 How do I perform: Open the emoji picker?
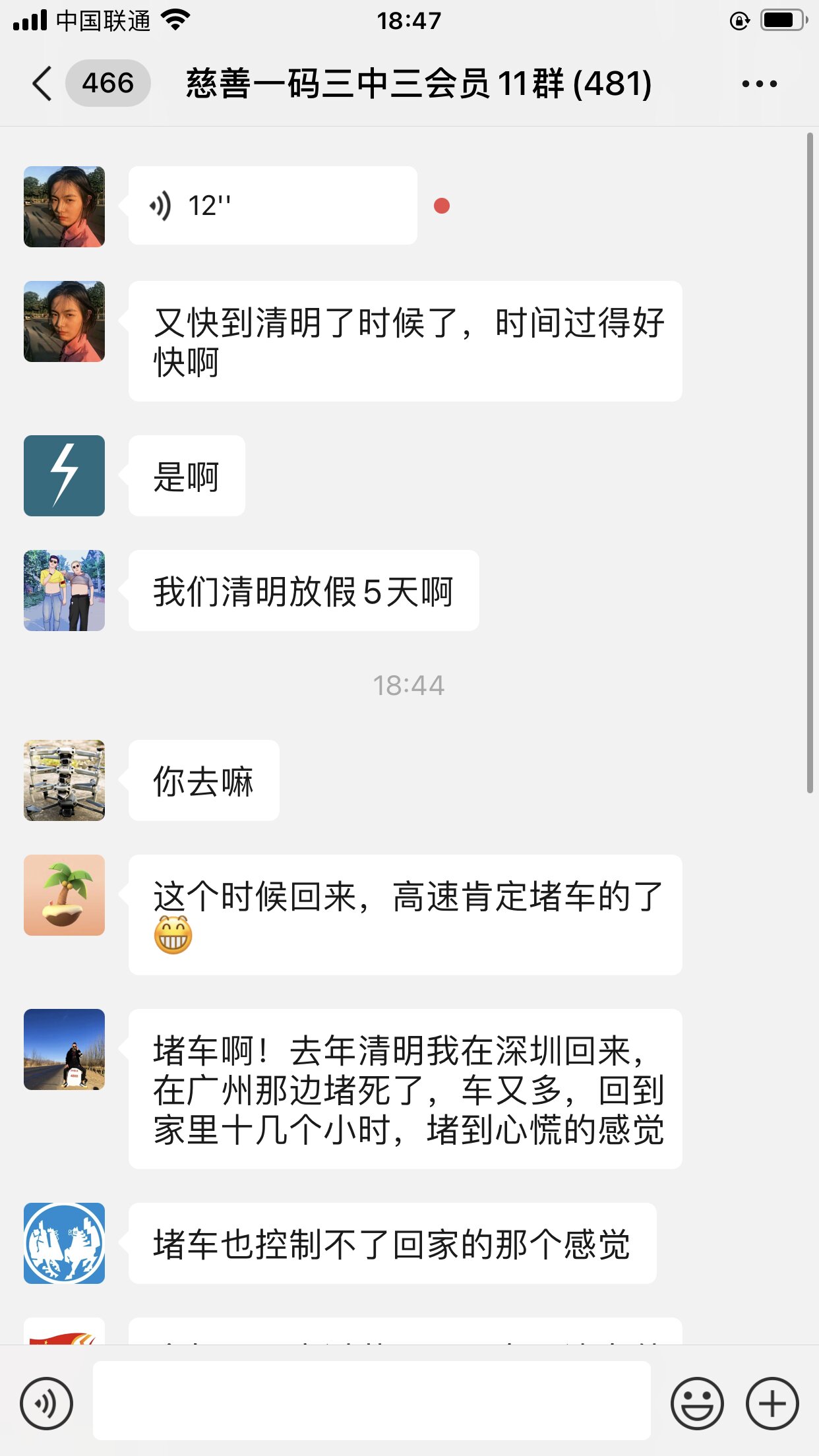click(x=696, y=1403)
